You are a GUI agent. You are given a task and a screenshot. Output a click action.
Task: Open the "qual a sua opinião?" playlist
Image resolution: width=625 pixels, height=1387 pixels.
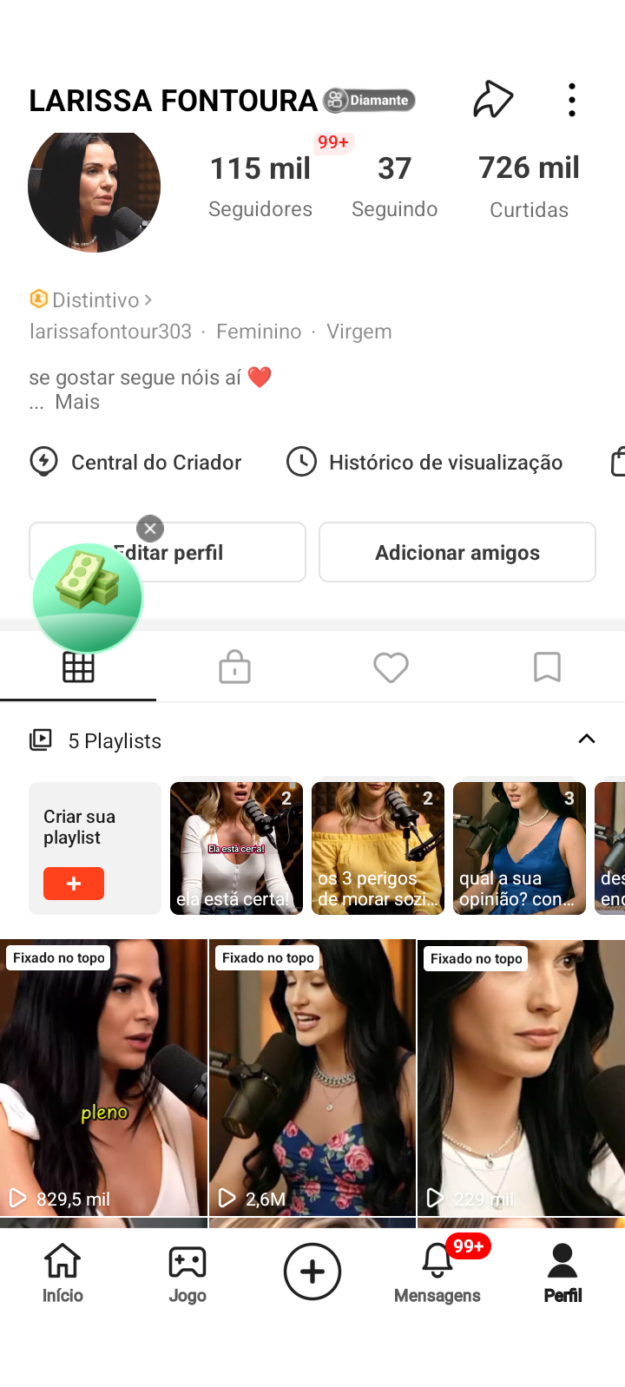pos(519,848)
